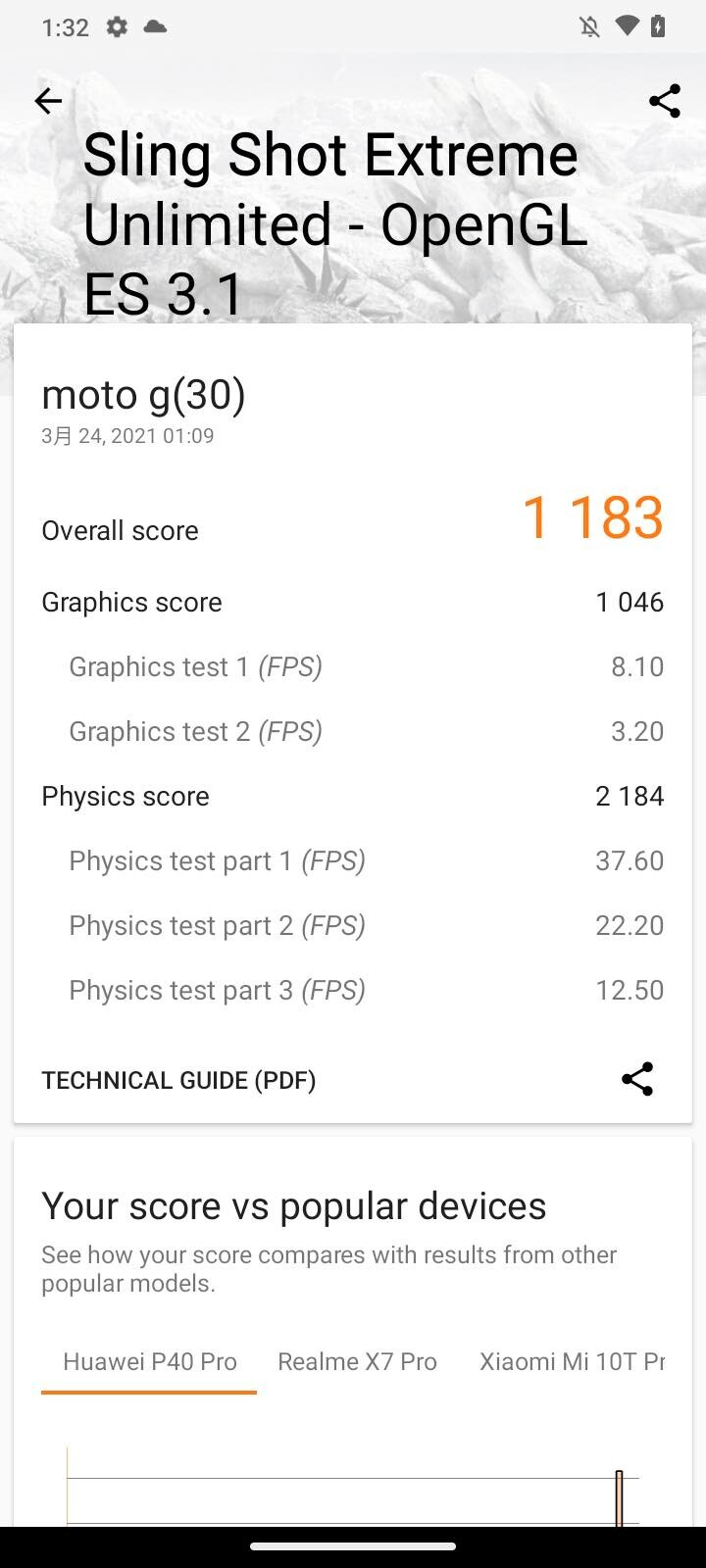Go back using the top-left arrow
This screenshot has width=706, height=1568.
coord(48,101)
